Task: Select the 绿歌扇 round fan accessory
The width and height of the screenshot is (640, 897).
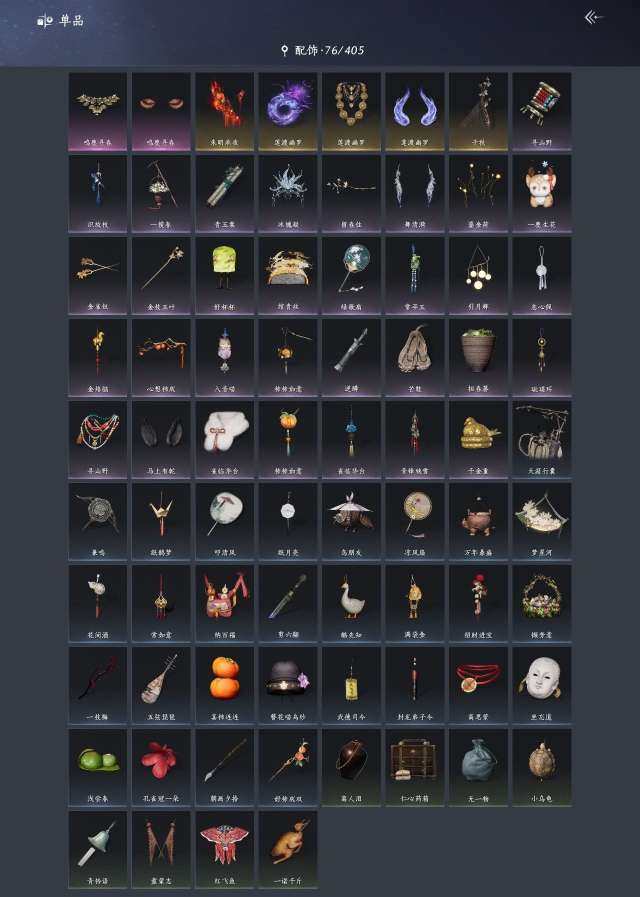Action: pos(352,274)
